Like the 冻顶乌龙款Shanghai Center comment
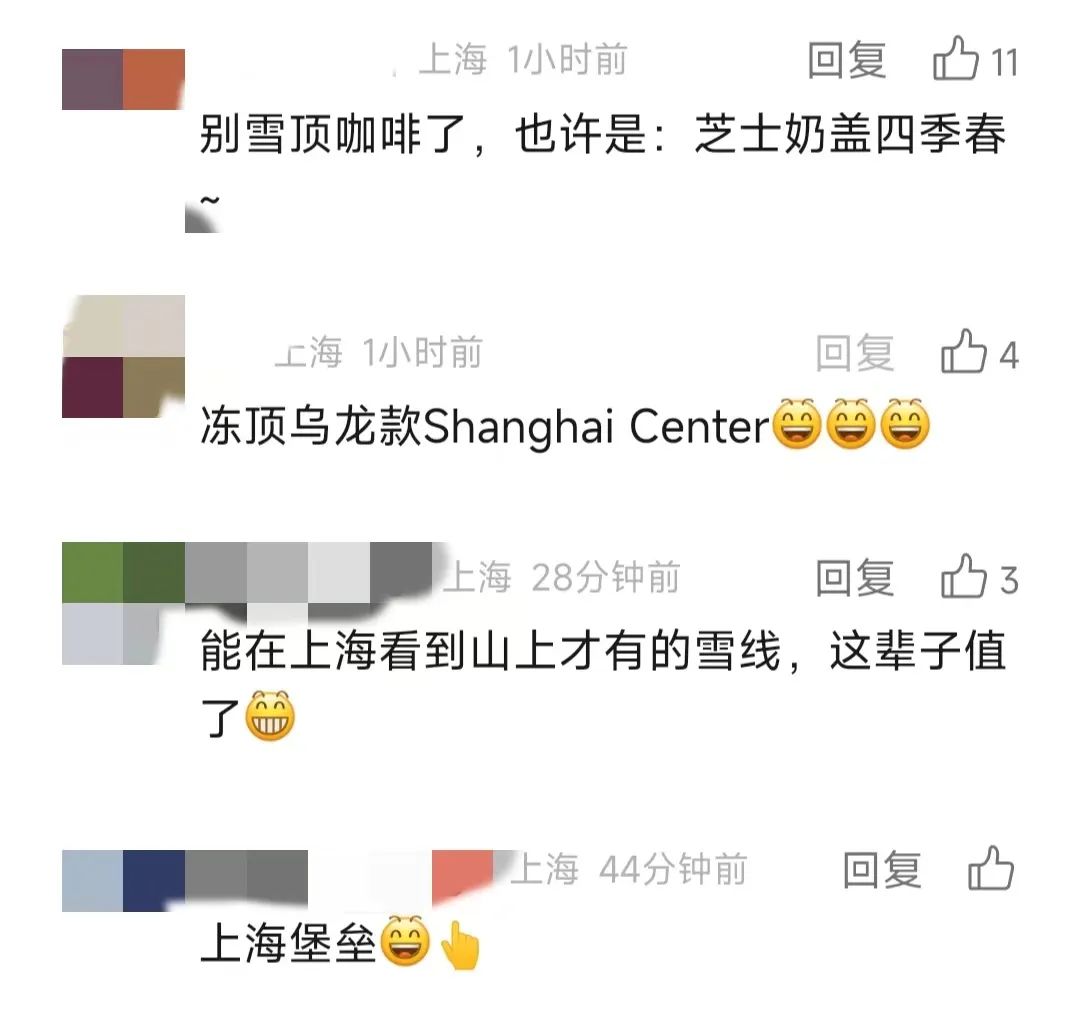This screenshot has width=1080, height=1035. pos(964,353)
